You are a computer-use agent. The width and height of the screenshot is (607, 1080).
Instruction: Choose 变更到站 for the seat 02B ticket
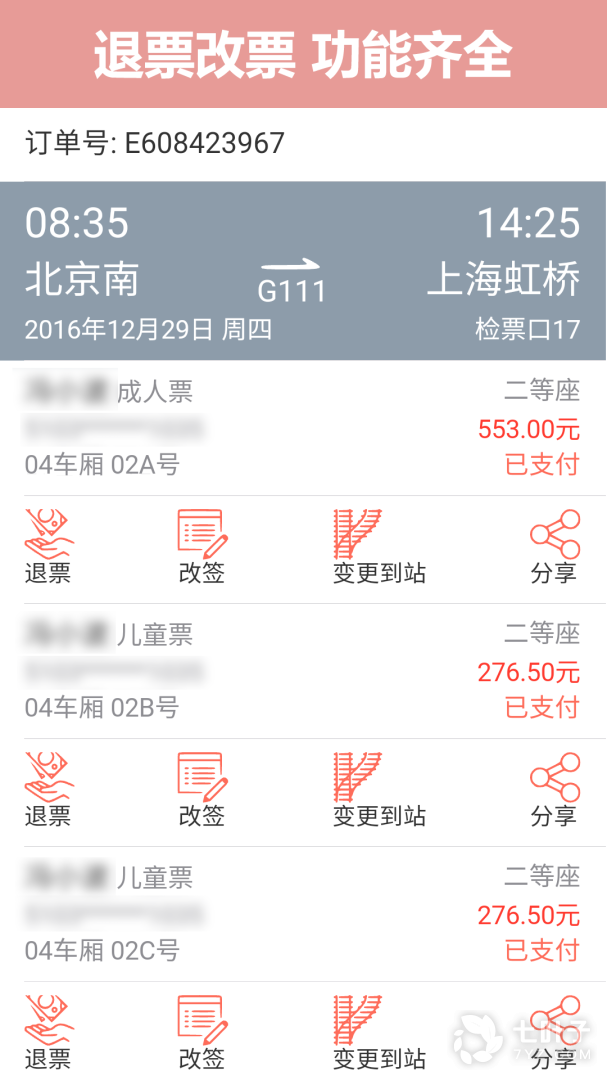(x=379, y=790)
